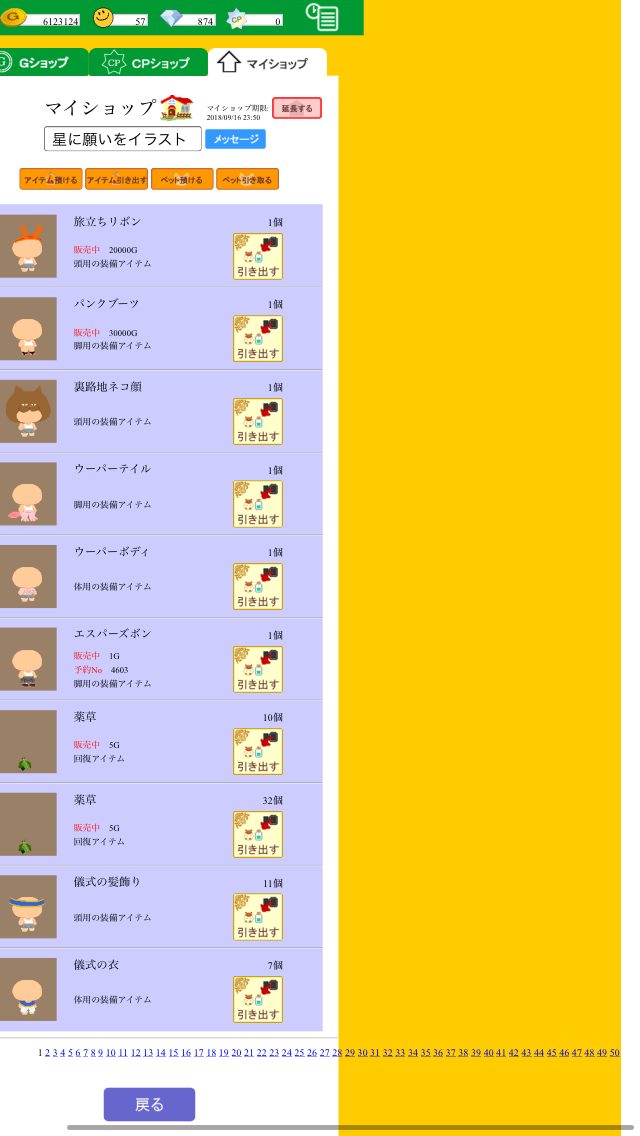Tap the 戻る back button
640x1136 pixels.
pos(149,1104)
